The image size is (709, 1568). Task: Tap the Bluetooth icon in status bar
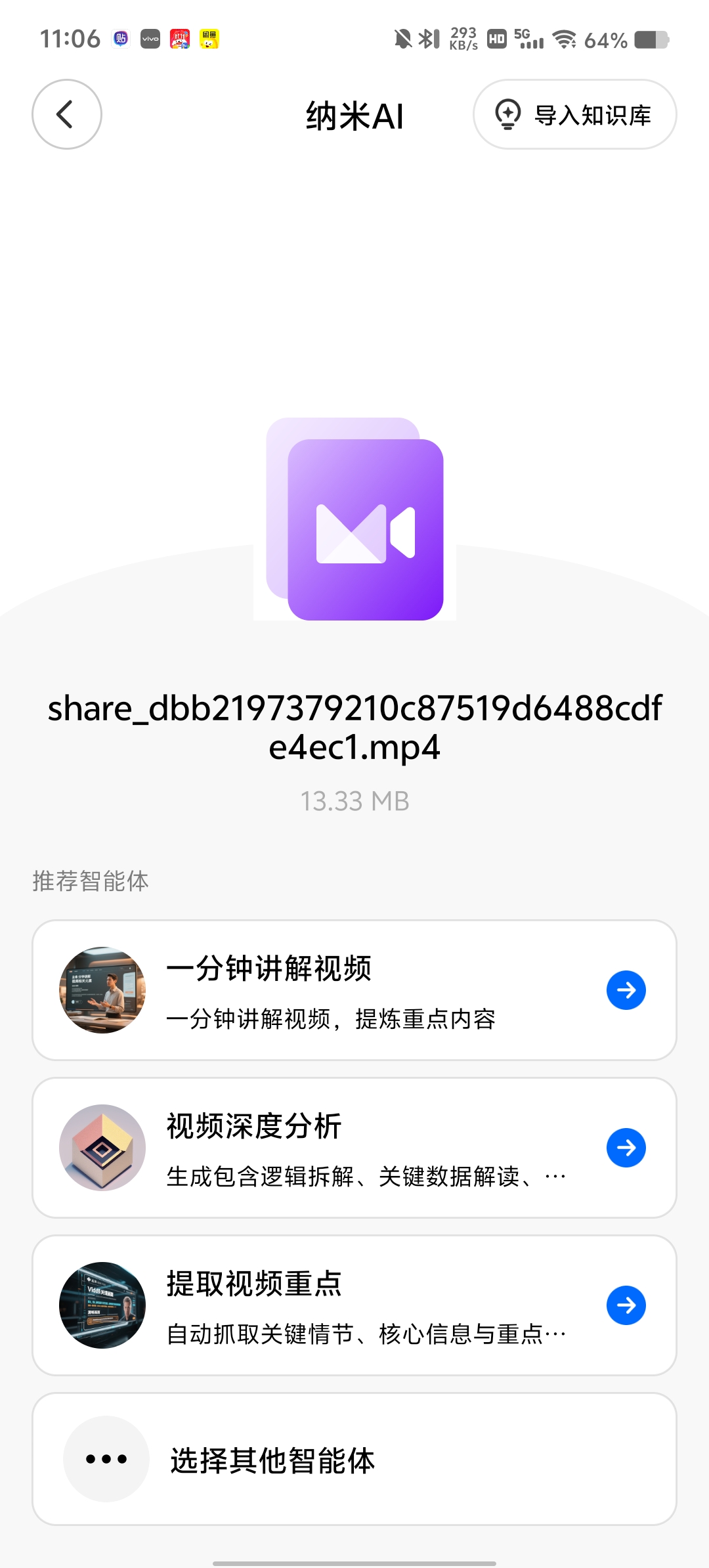pos(427,39)
